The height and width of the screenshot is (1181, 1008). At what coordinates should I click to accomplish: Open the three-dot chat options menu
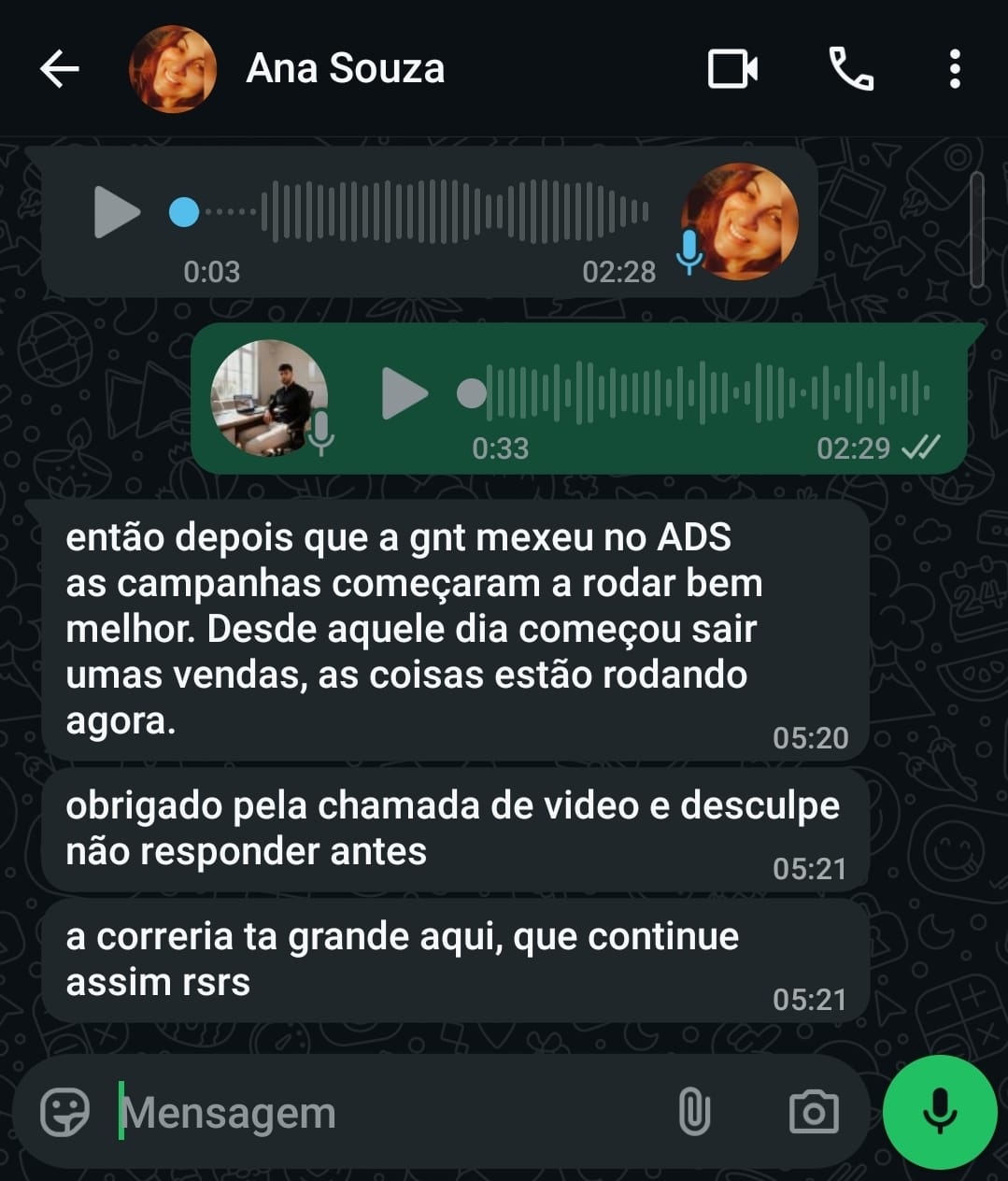pos(954,68)
